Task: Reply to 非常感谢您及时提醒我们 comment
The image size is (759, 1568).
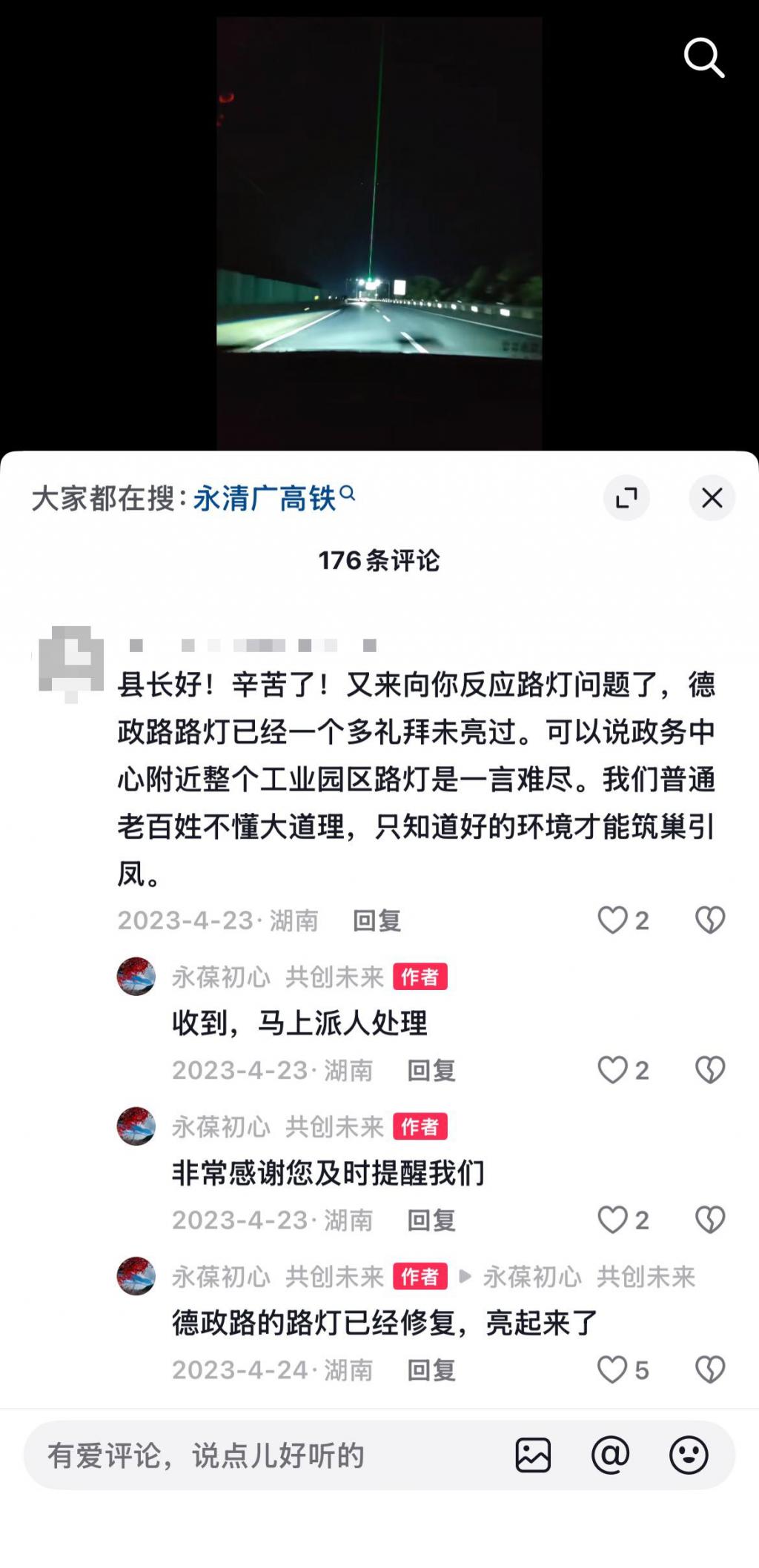Action: [431, 1220]
